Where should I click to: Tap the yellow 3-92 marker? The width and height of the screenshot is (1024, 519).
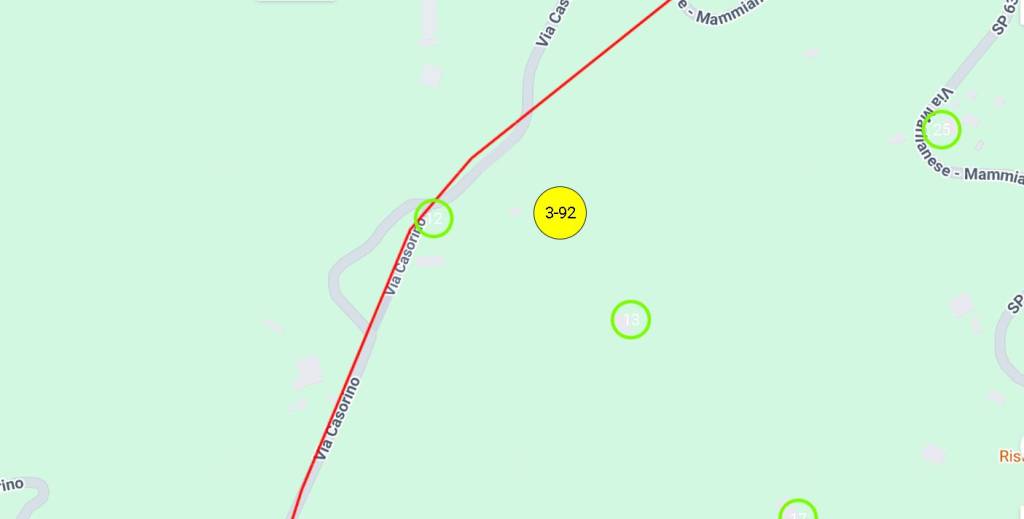560,213
